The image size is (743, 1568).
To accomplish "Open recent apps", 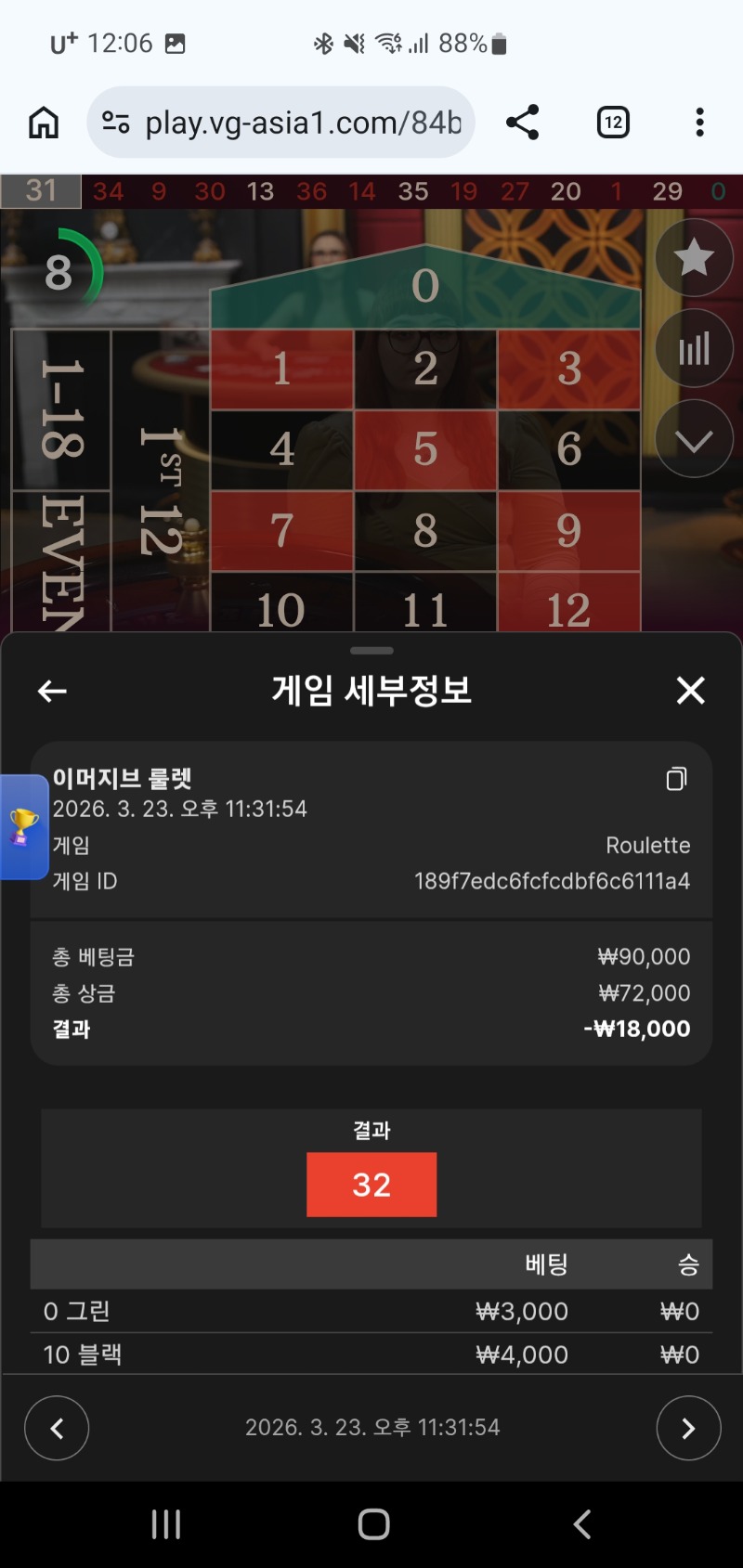I will (166, 1523).
